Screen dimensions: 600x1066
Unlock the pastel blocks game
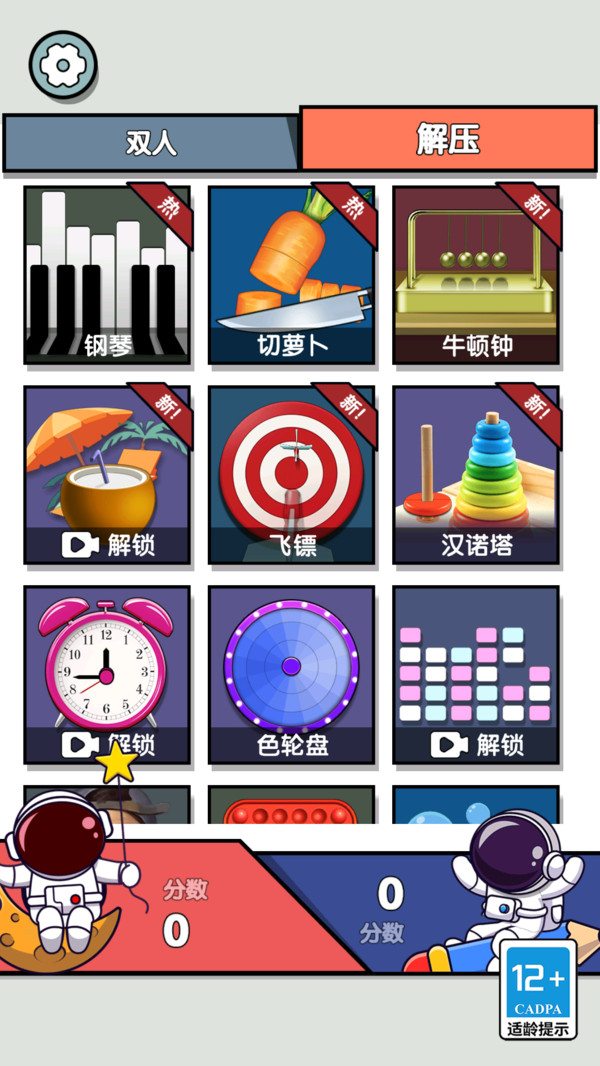[x=476, y=675]
